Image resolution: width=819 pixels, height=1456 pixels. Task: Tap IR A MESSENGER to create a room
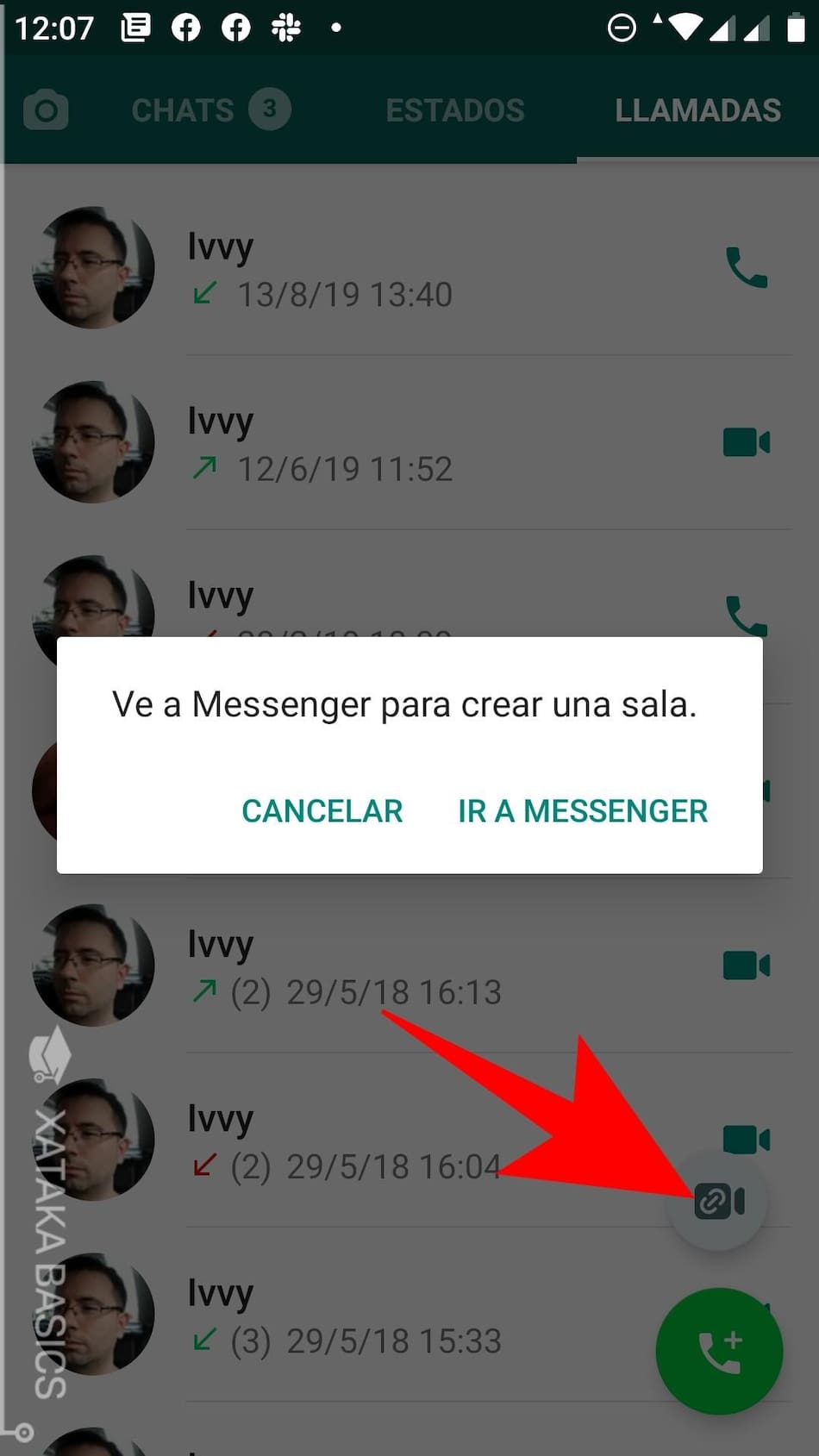click(583, 810)
